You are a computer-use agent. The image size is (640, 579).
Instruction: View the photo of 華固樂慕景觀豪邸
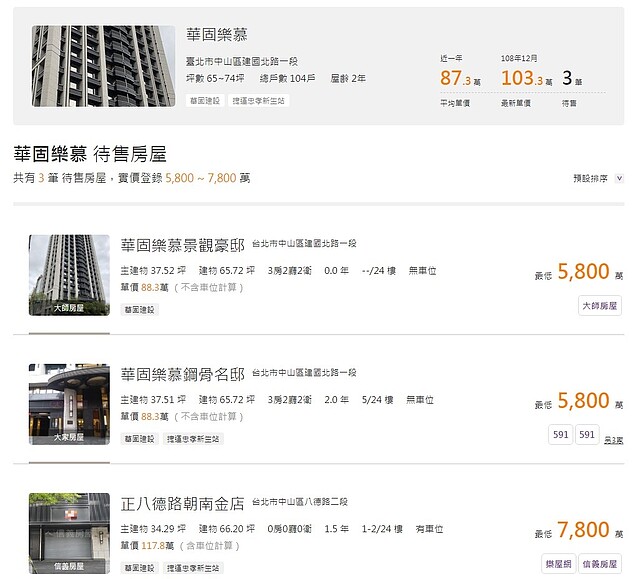pyautogui.click(x=68, y=276)
